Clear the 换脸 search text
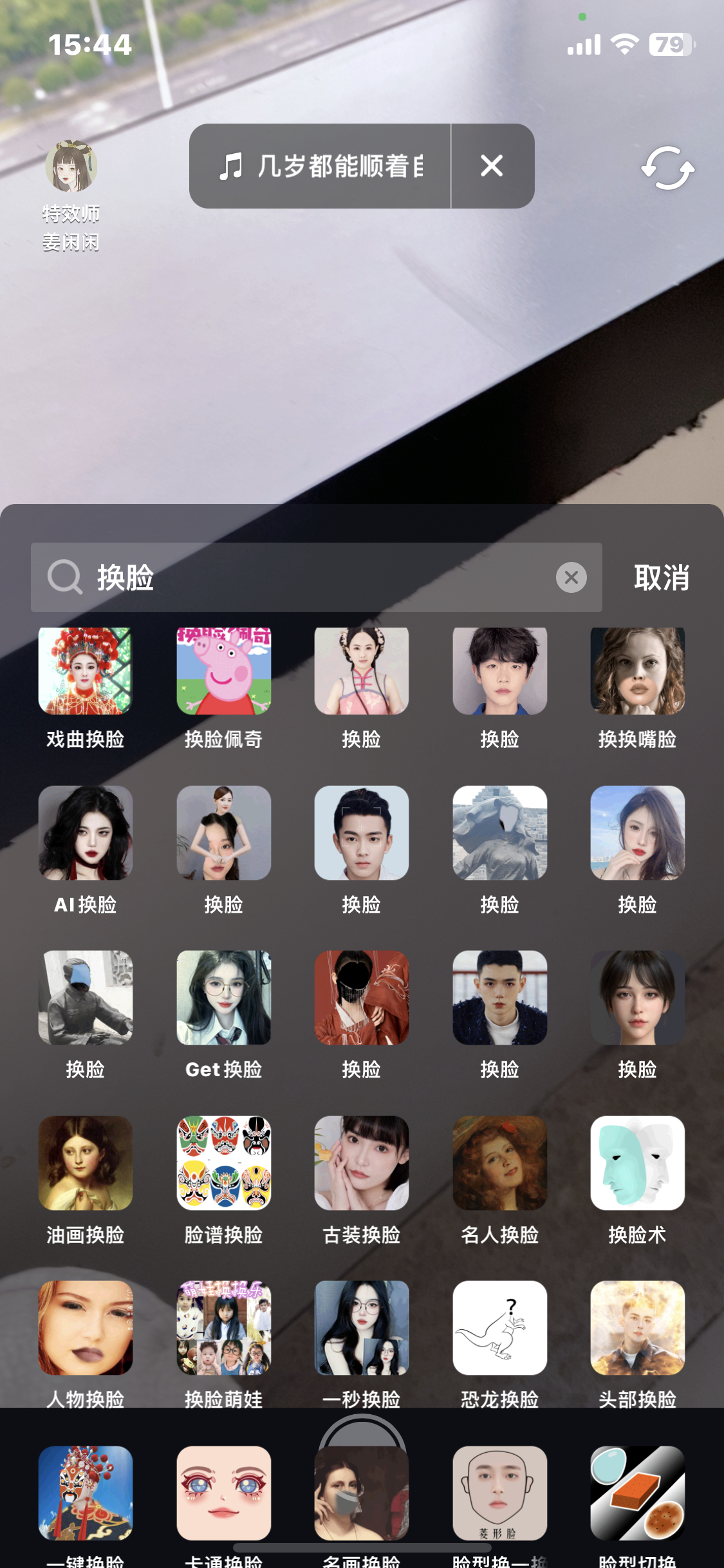This screenshot has width=724, height=1568. tap(571, 577)
